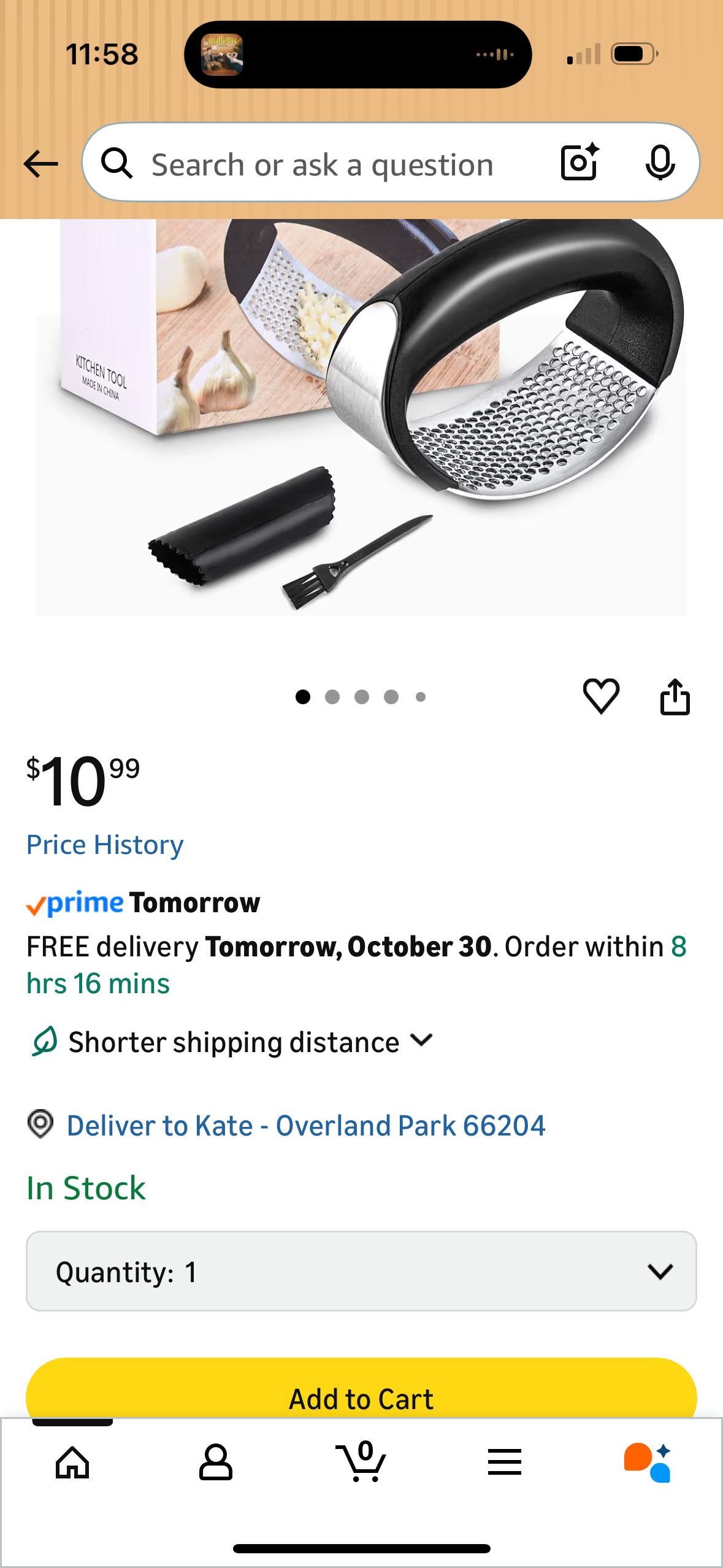Open the search magnifier icon
723x1568 pixels.
click(x=118, y=163)
